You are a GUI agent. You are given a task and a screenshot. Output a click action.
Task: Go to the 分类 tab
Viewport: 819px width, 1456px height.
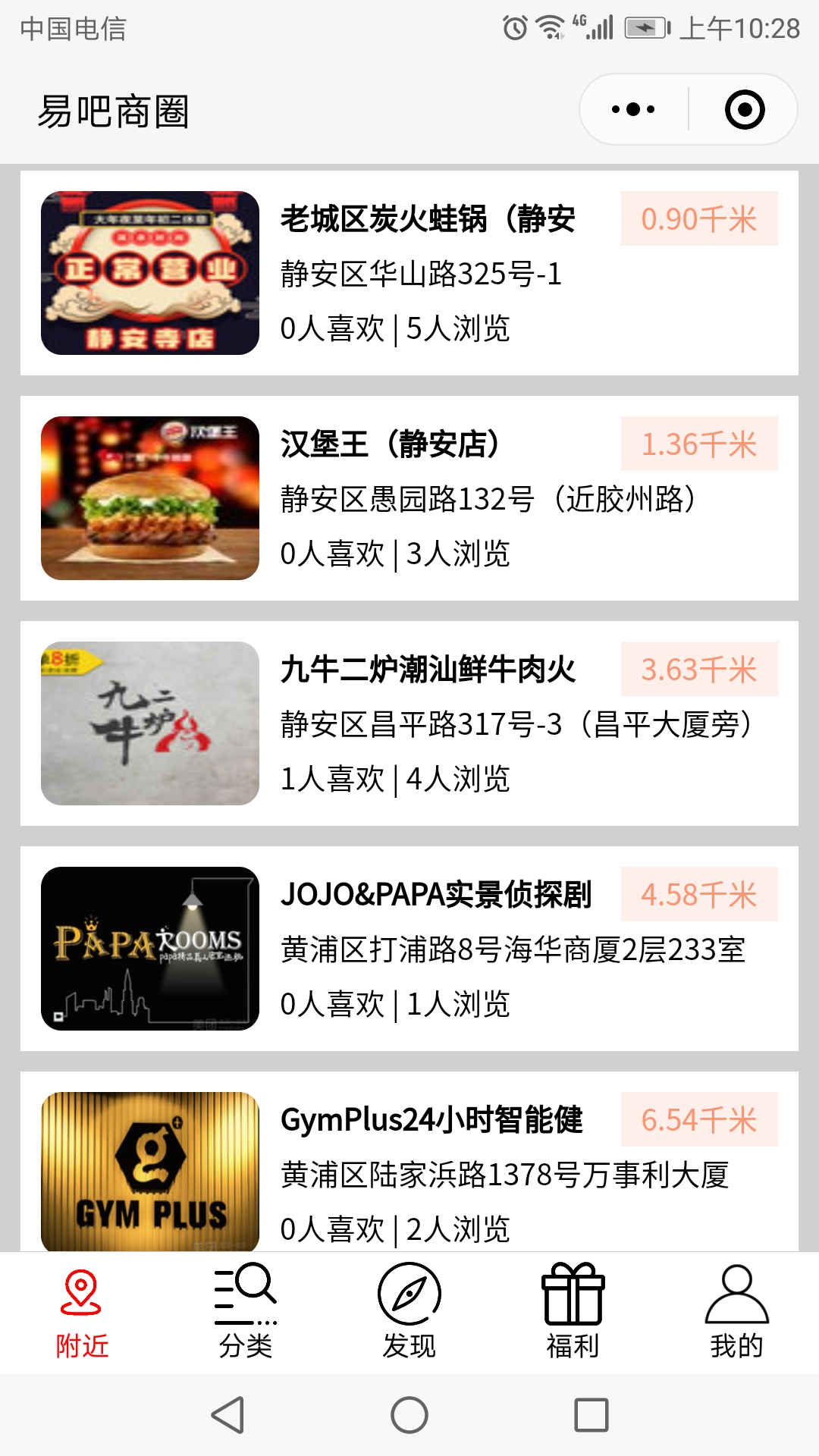click(x=246, y=1312)
